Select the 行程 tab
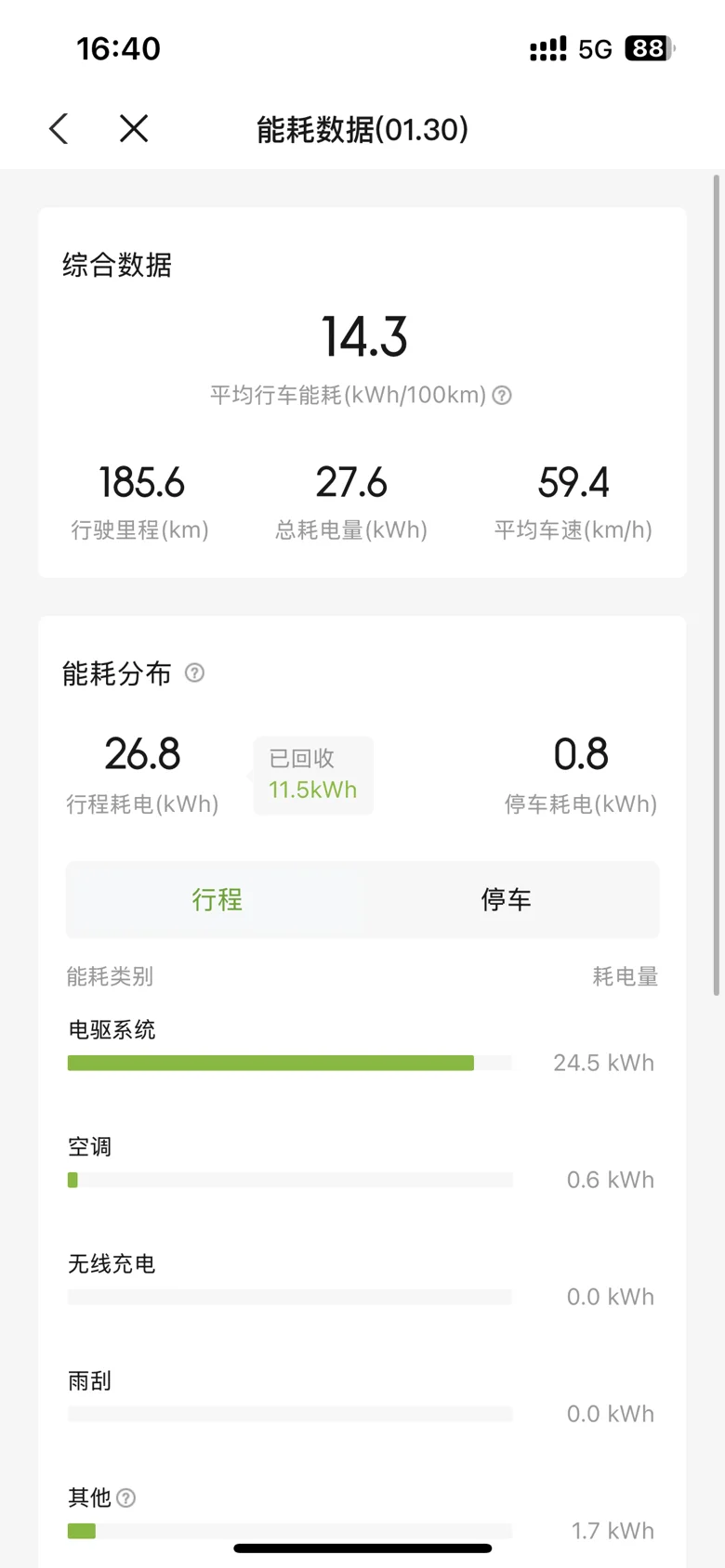Screen dimensions: 725x1568 click(217, 899)
